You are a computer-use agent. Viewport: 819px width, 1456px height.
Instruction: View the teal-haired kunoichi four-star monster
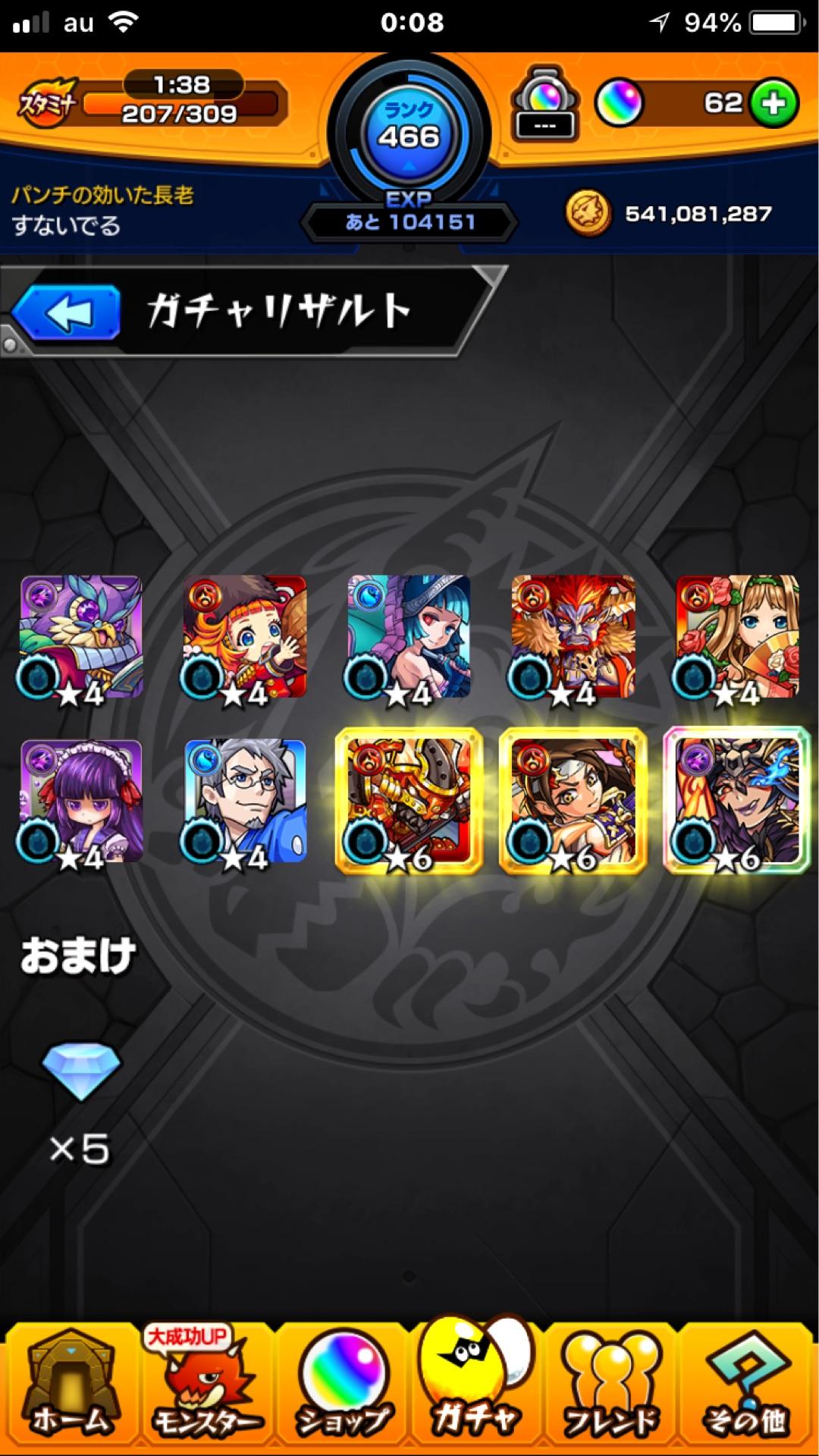pyautogui.click(x=409, y=637)
